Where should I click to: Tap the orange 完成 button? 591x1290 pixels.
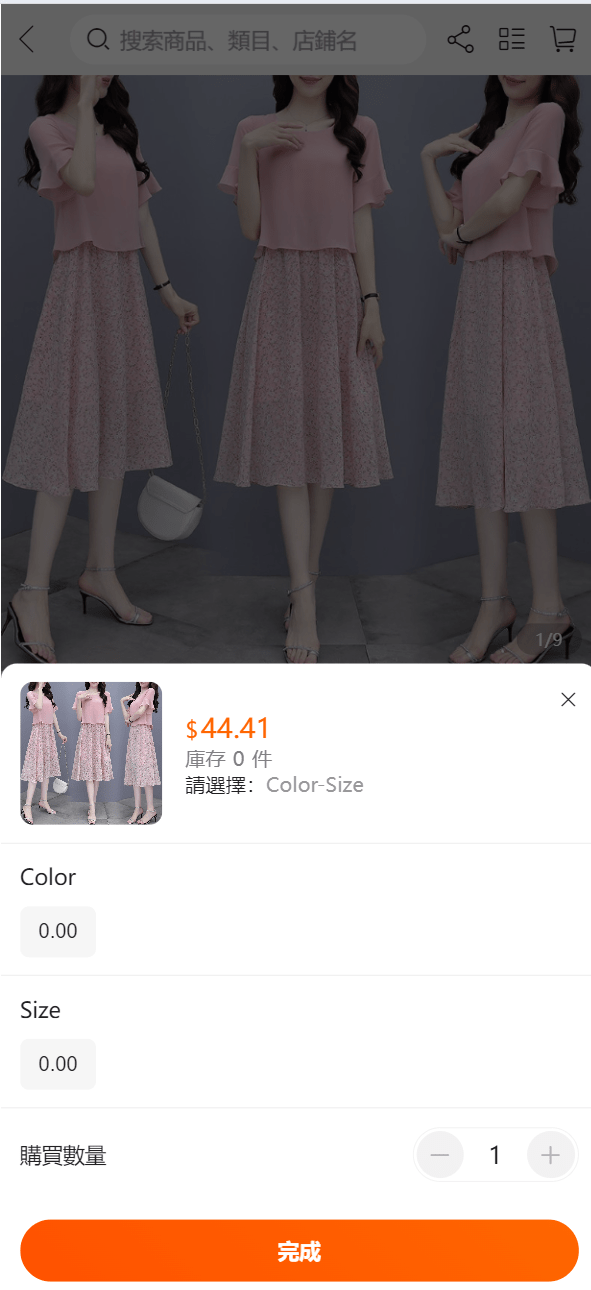(x=299, y=1251)
